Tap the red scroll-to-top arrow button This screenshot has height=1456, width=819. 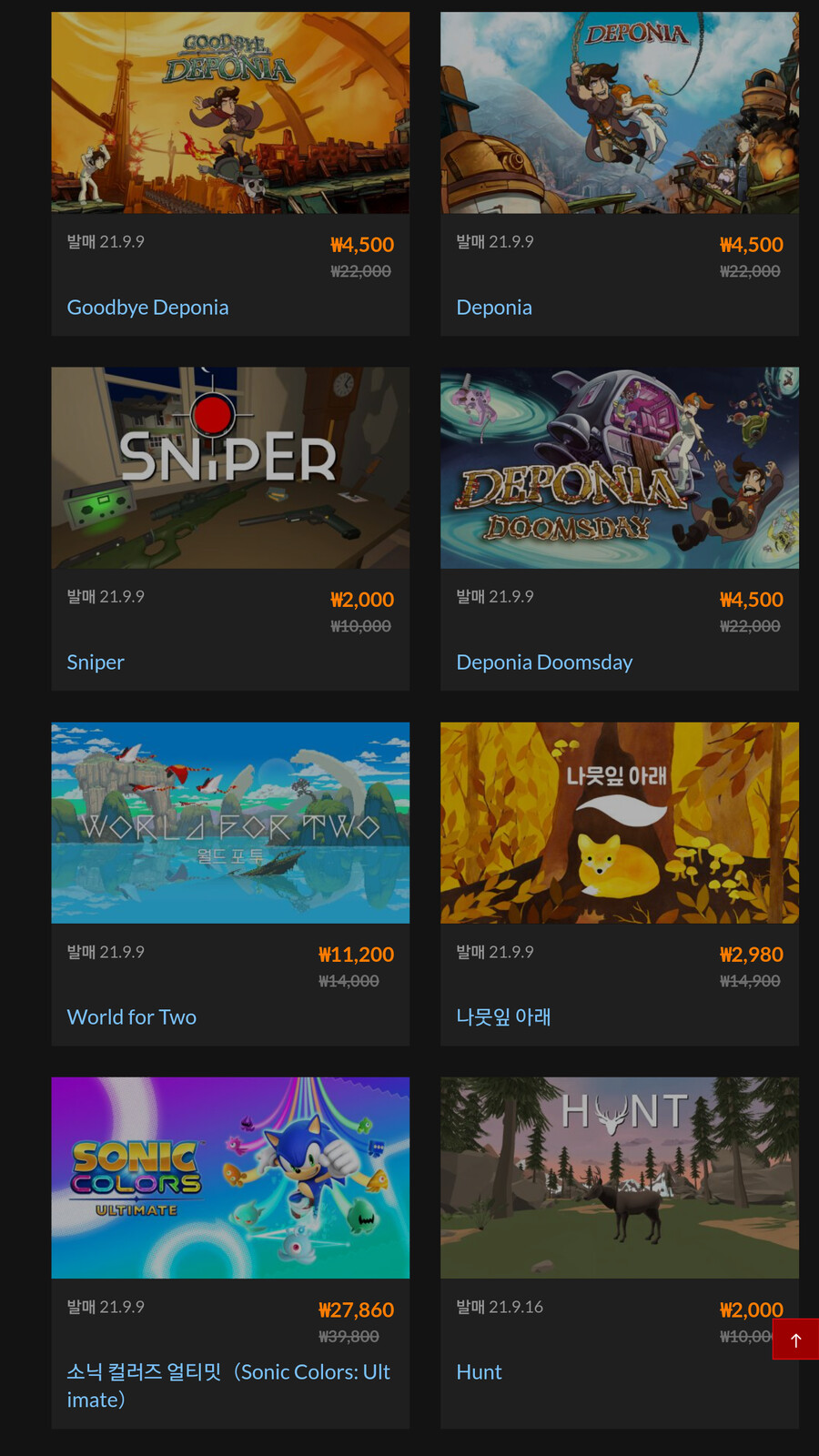pyautogui.click(x=795, y=1340)
